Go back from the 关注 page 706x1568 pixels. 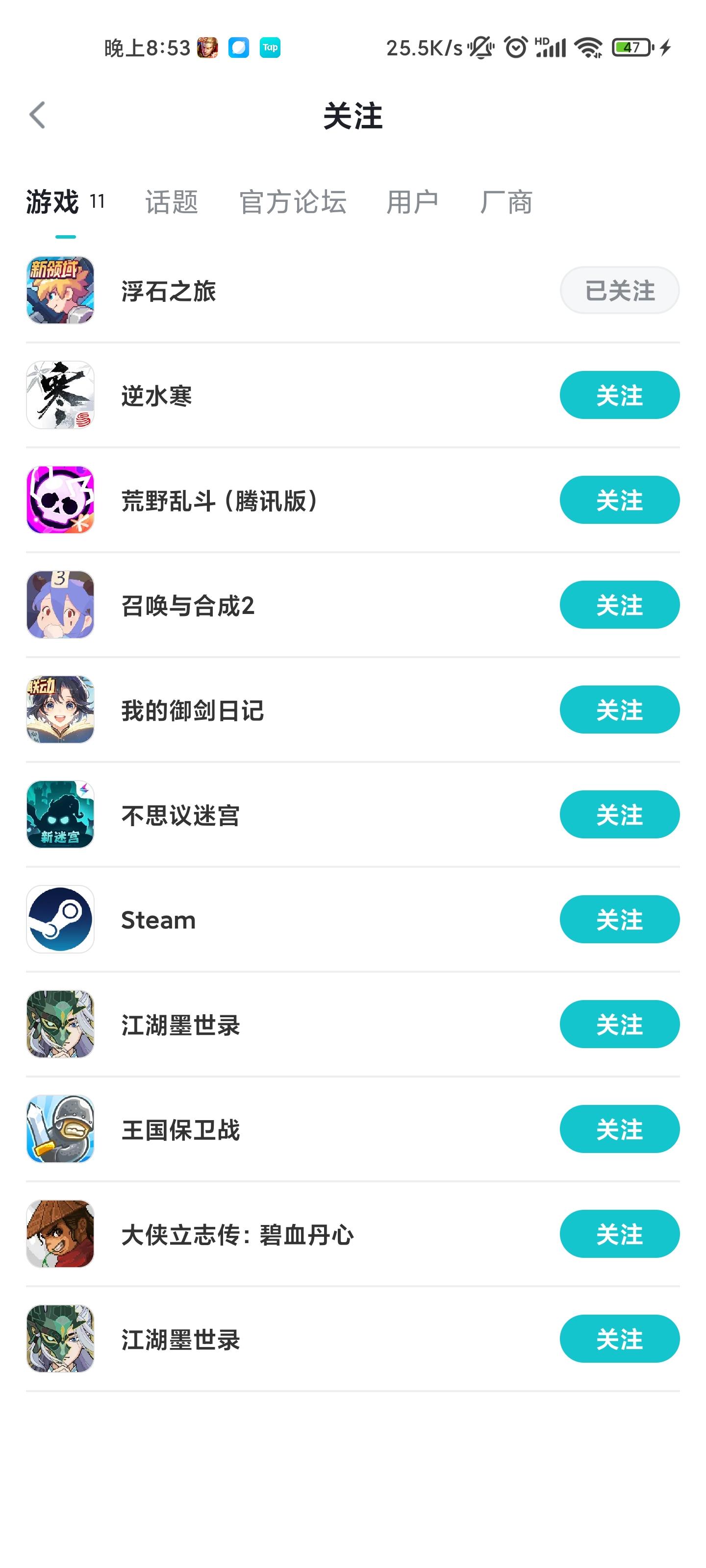pyautogui.click(x=38, y=115)
